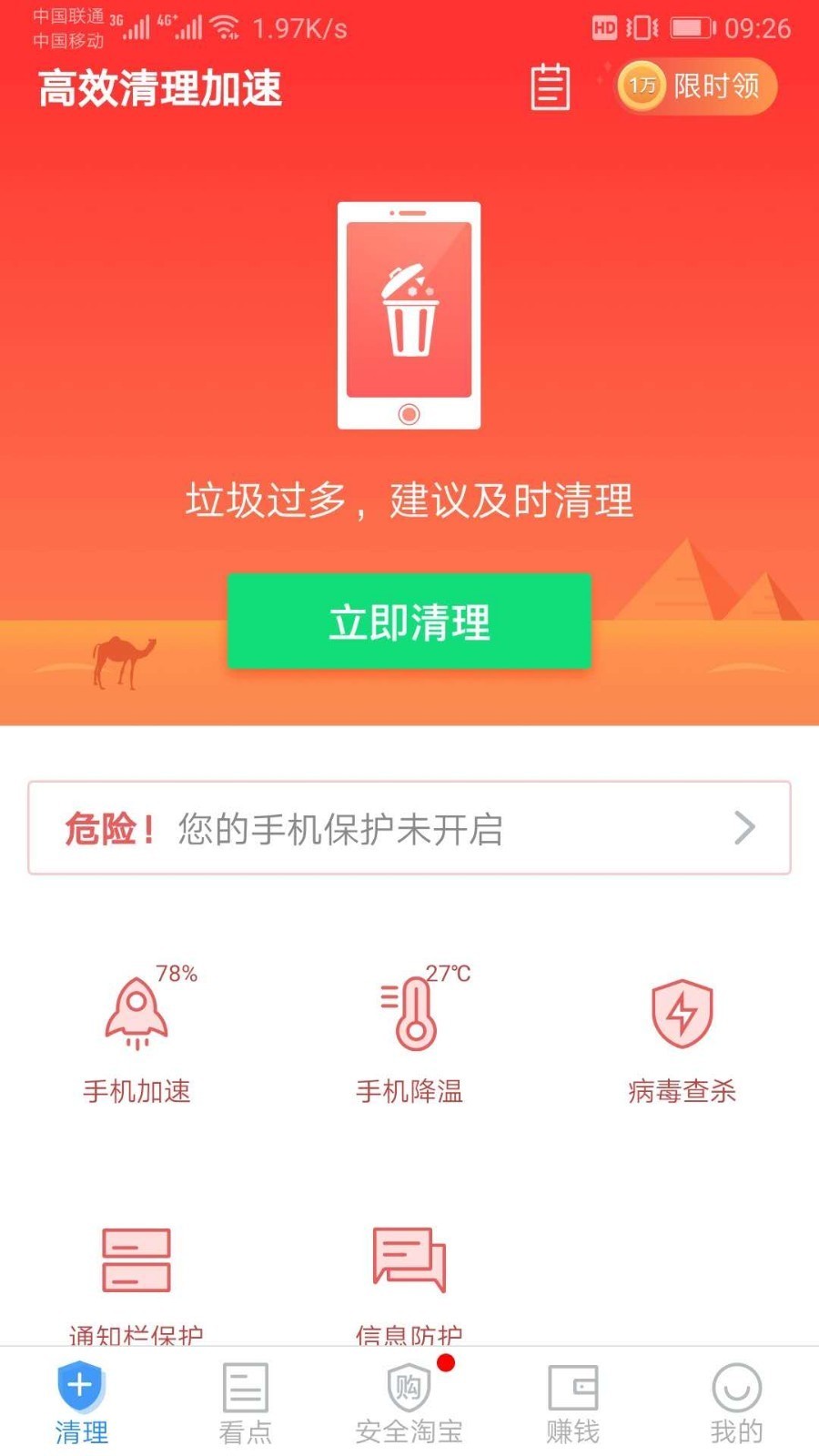
Task: Tap the 垃圾过多 cleanup suggestion text
Action: (409, 500)
